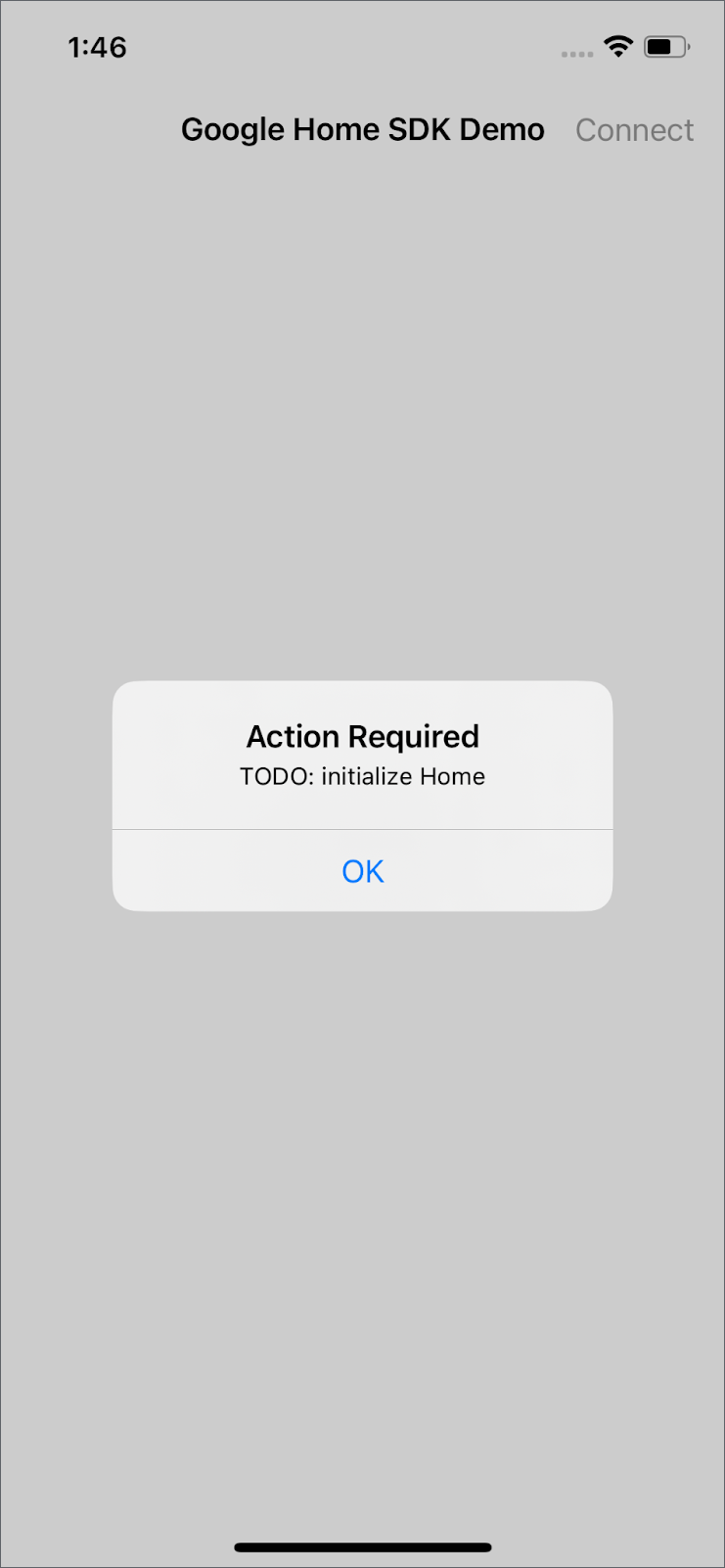The image size is (725, 1568).
Task: Tap OK to acknowledge the TODO reminder
Action: pos(362,870)
